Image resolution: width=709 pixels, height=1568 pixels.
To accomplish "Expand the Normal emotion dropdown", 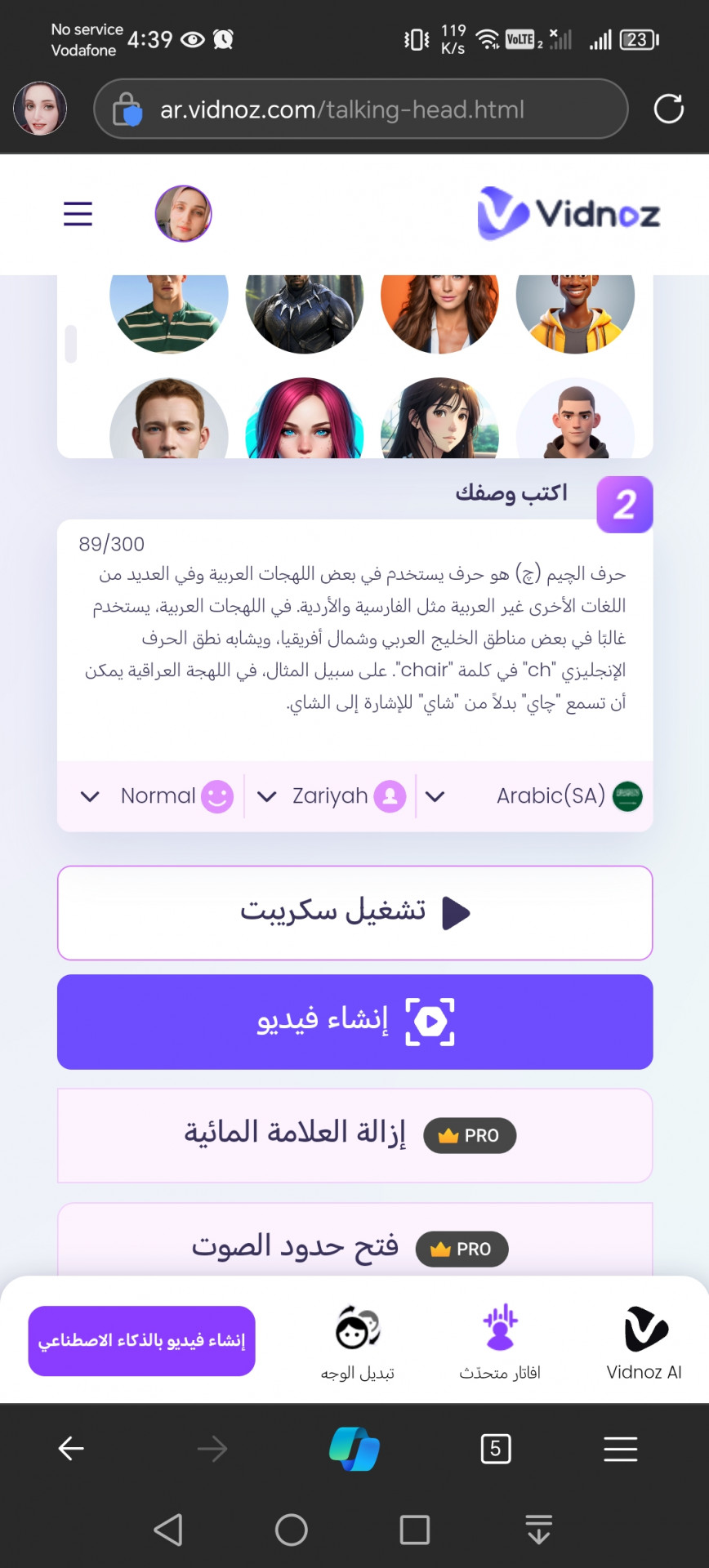I will [155, 796].
